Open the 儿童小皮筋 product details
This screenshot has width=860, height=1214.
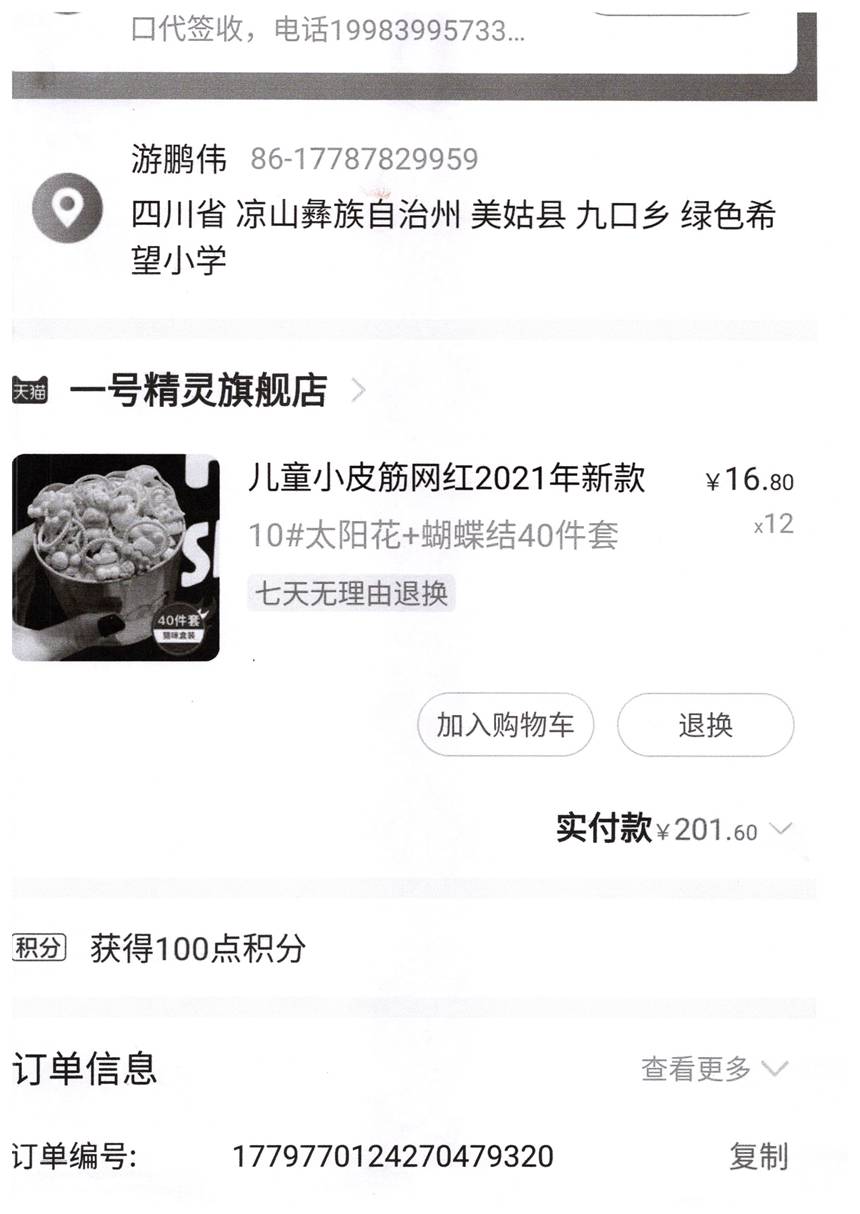pyautogui.click(x=446, y=479)
